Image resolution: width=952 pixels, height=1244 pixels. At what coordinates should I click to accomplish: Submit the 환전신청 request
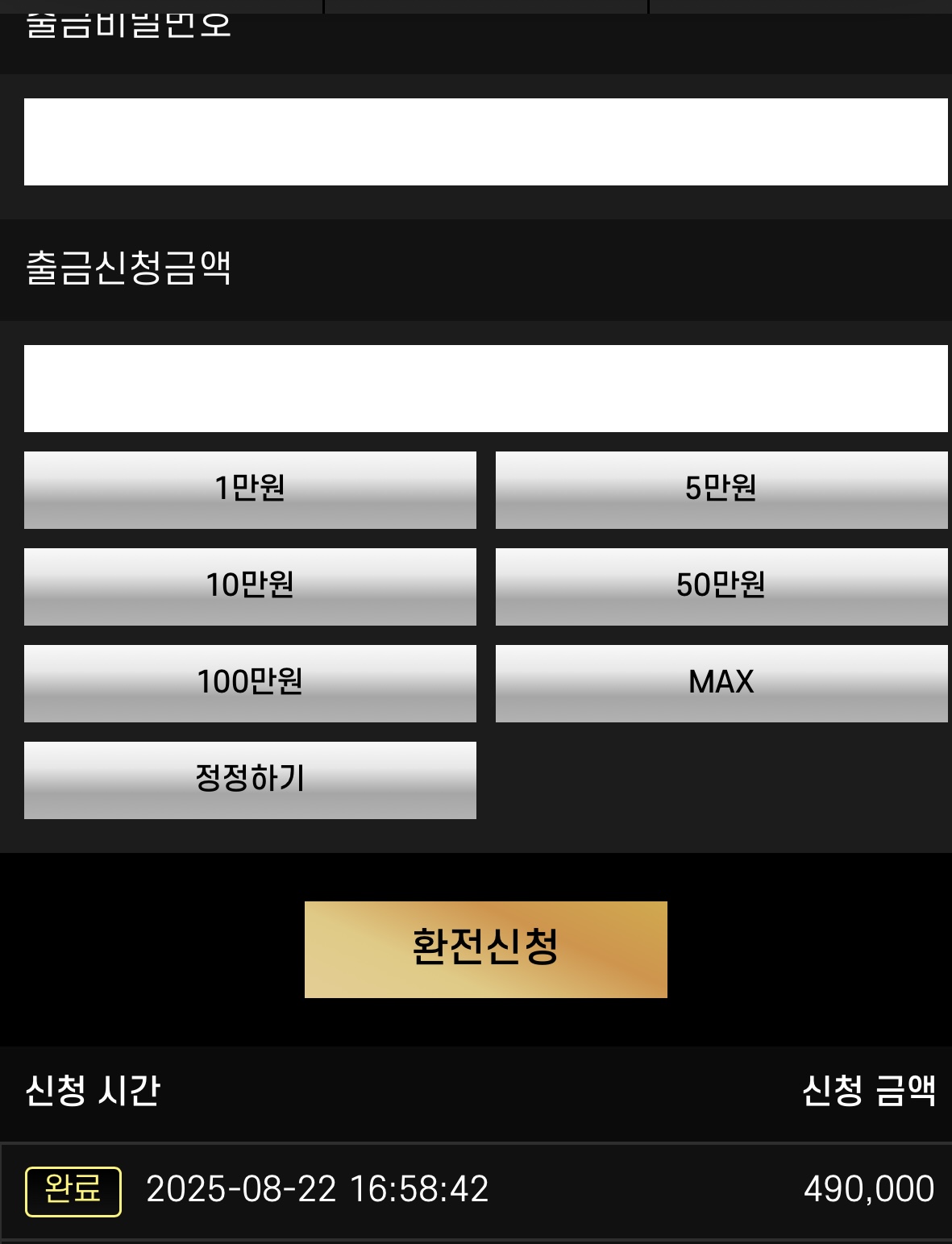pyautogui.click(x=485, y=950)
